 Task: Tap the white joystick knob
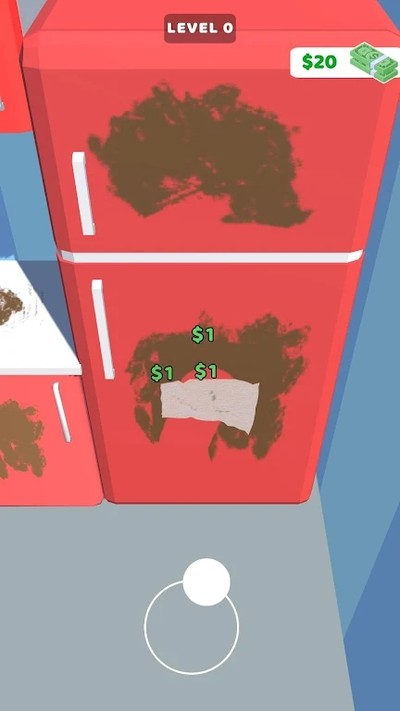click(206, 582)
